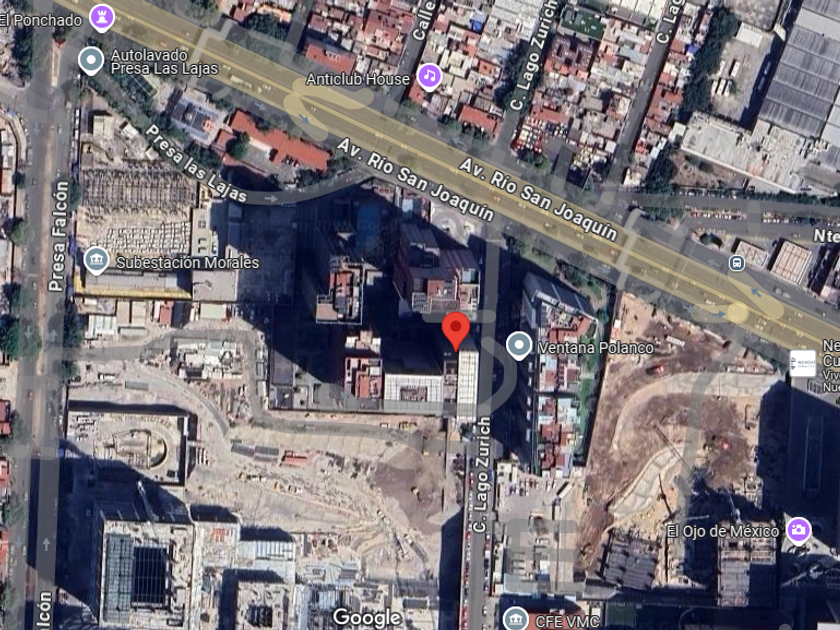Open the El Ojo de México marker
The width and height of the screenshot is (840, 630).
pyautogui.click(x=798, y=530)
